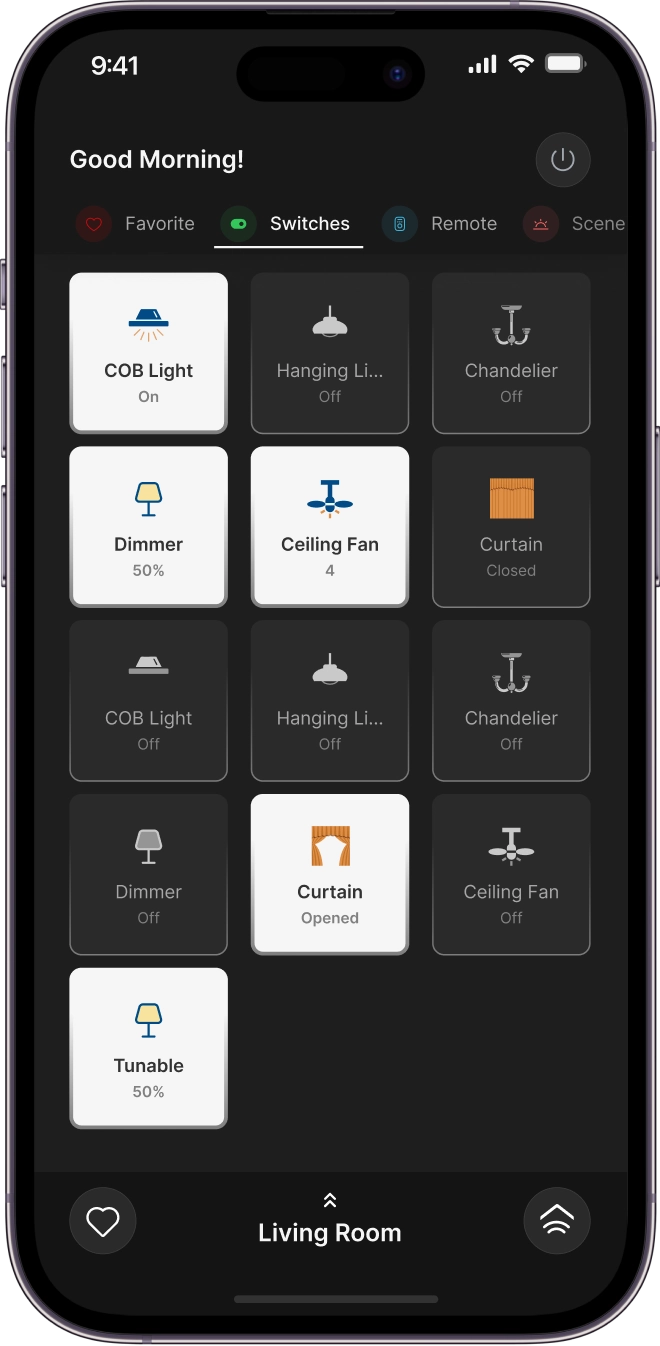This screenshot has width=660, height=1346.
Task: Tap the stacked chevrons button at the bottom
Action: tap(556, 1221)
